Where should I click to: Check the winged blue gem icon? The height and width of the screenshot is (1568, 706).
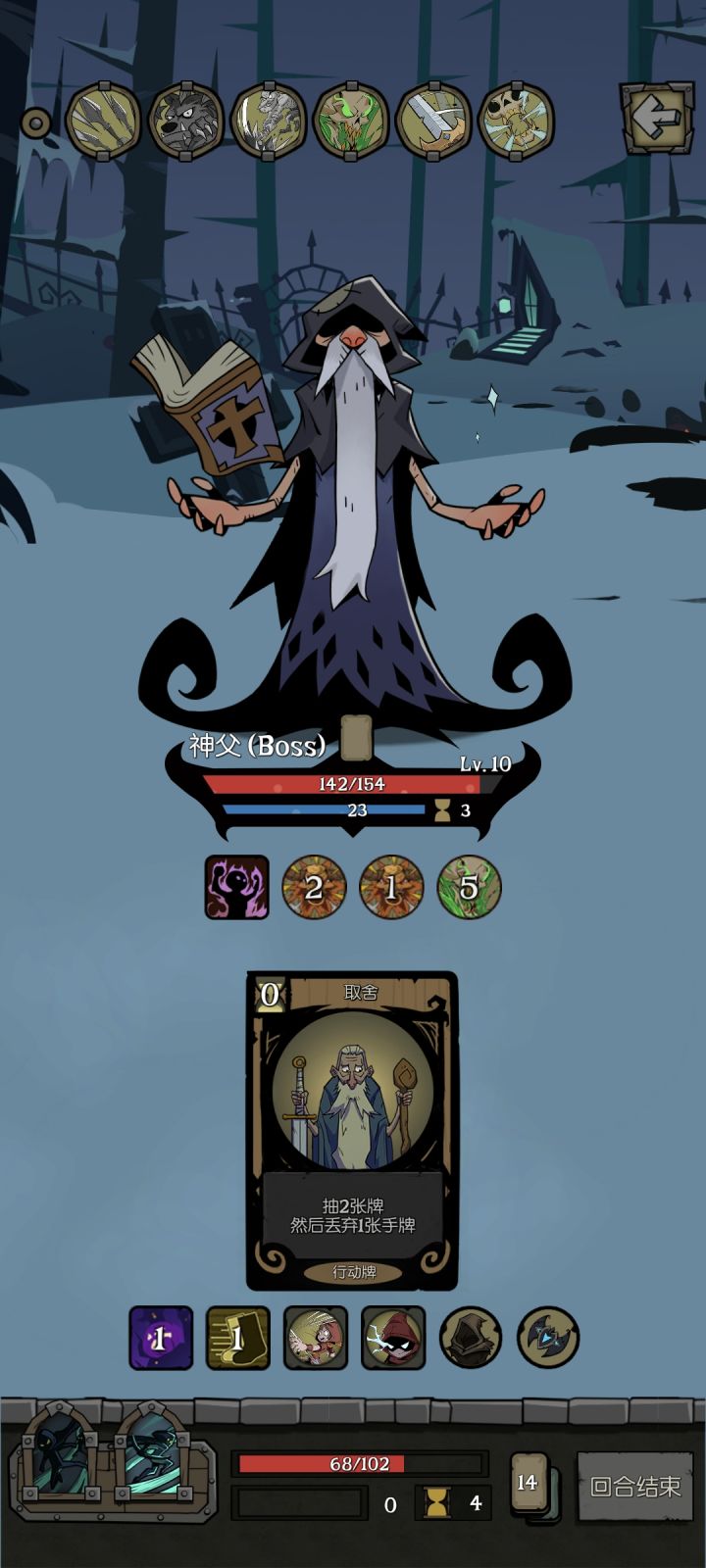coord(548,1337)
